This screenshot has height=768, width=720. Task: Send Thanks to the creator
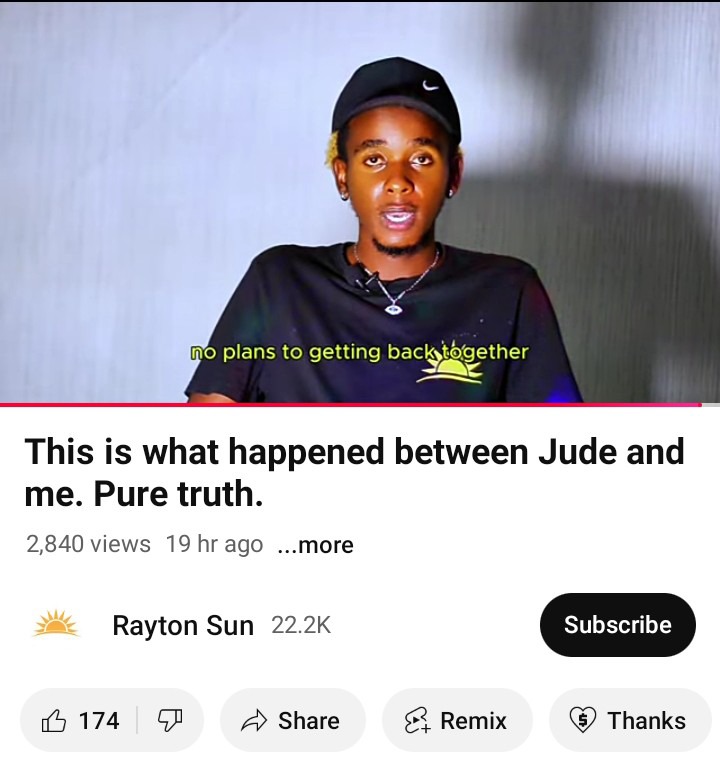click(629, 720)
